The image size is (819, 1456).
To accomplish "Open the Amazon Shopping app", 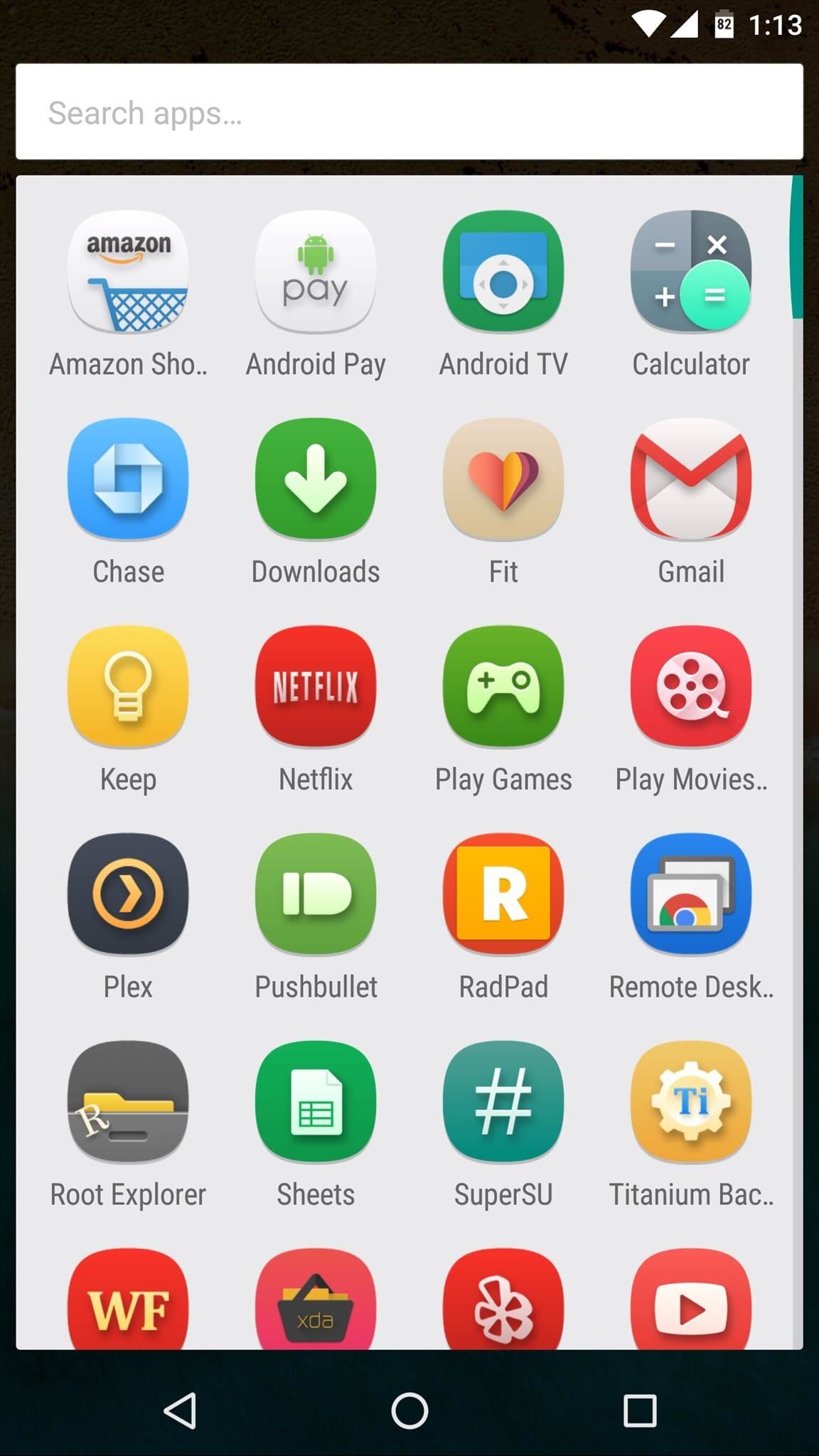I will click(128, 274).
